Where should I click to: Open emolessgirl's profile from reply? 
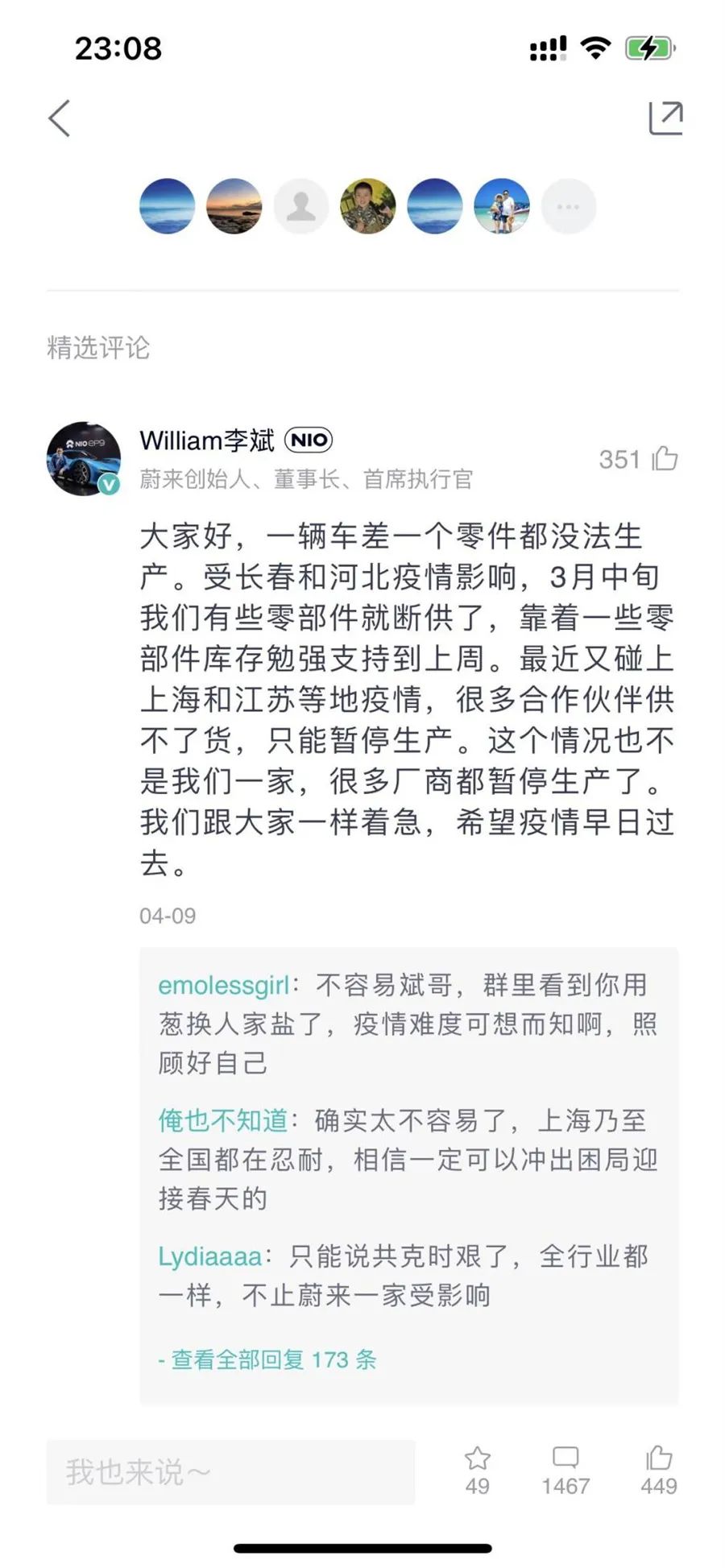223,985
